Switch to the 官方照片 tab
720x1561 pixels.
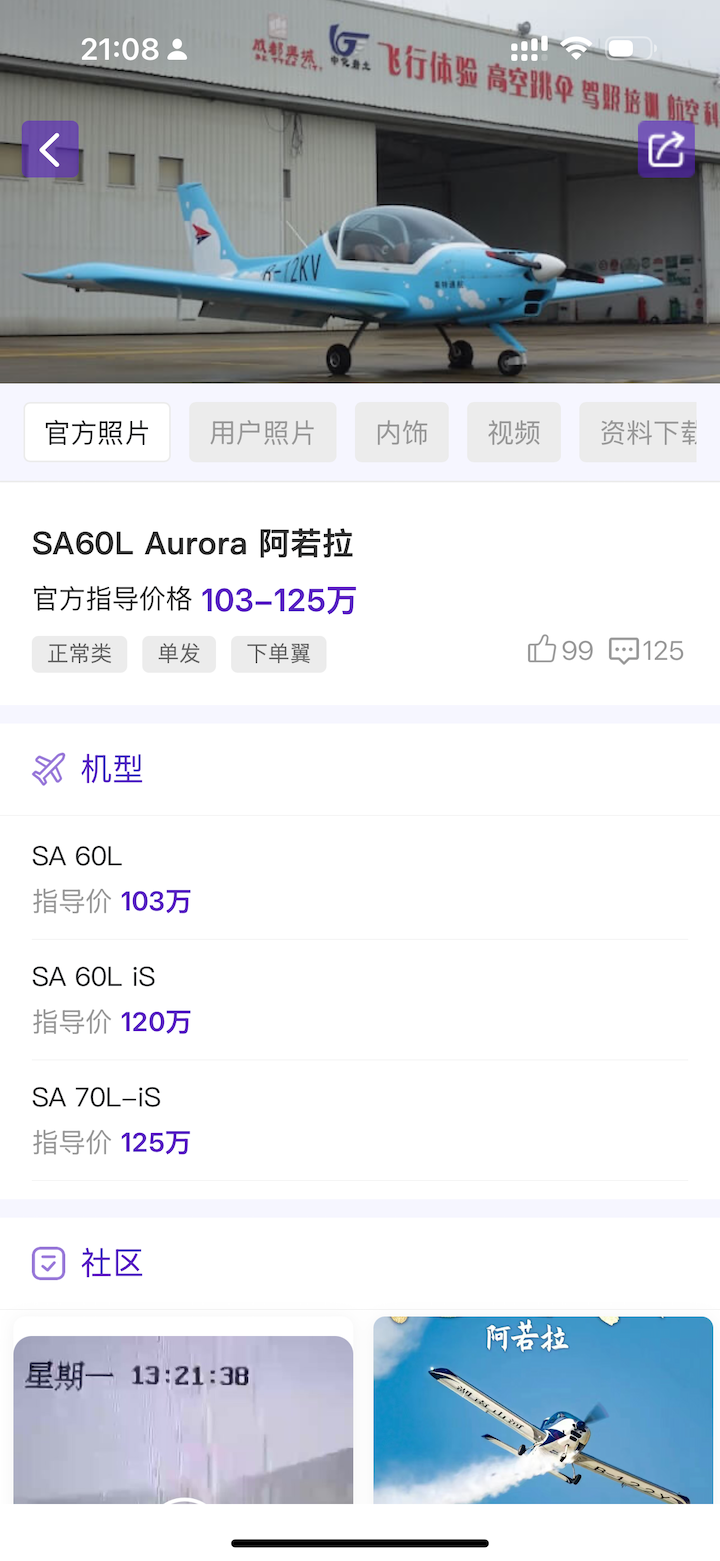point(97,432)
